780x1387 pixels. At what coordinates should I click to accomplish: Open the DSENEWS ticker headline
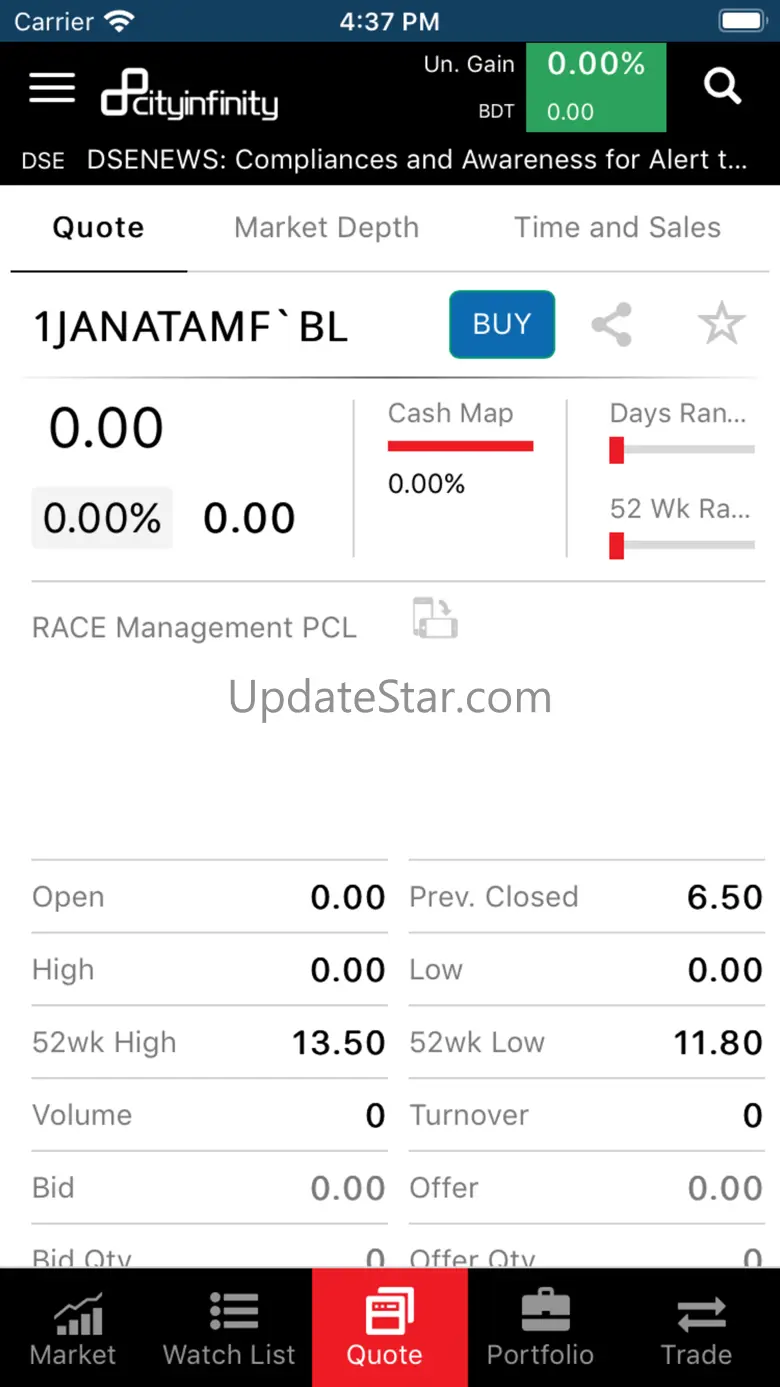pyautogui.click(x=417, y=160)
